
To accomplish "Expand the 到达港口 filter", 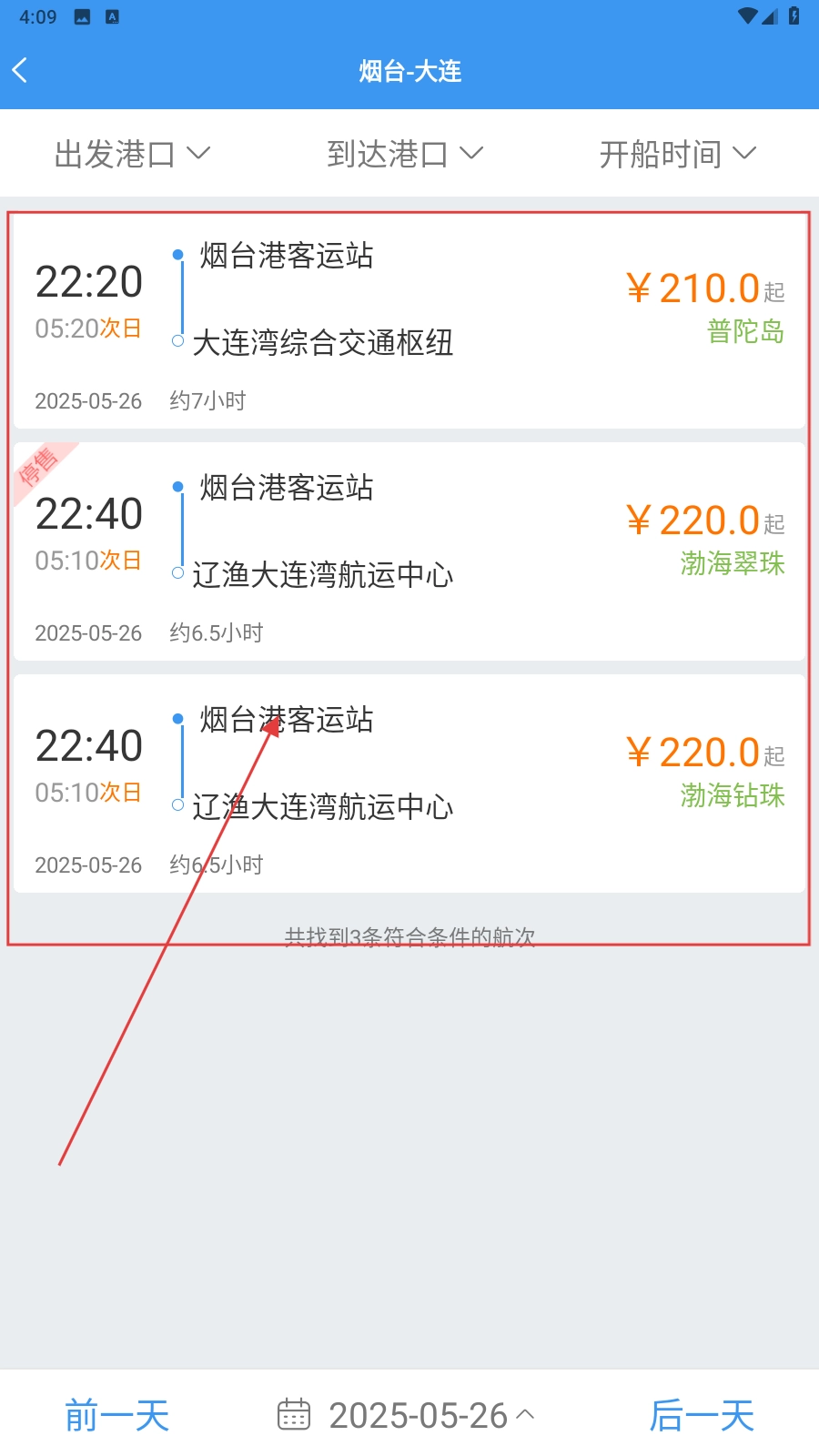I will click(x=405, y=154).
